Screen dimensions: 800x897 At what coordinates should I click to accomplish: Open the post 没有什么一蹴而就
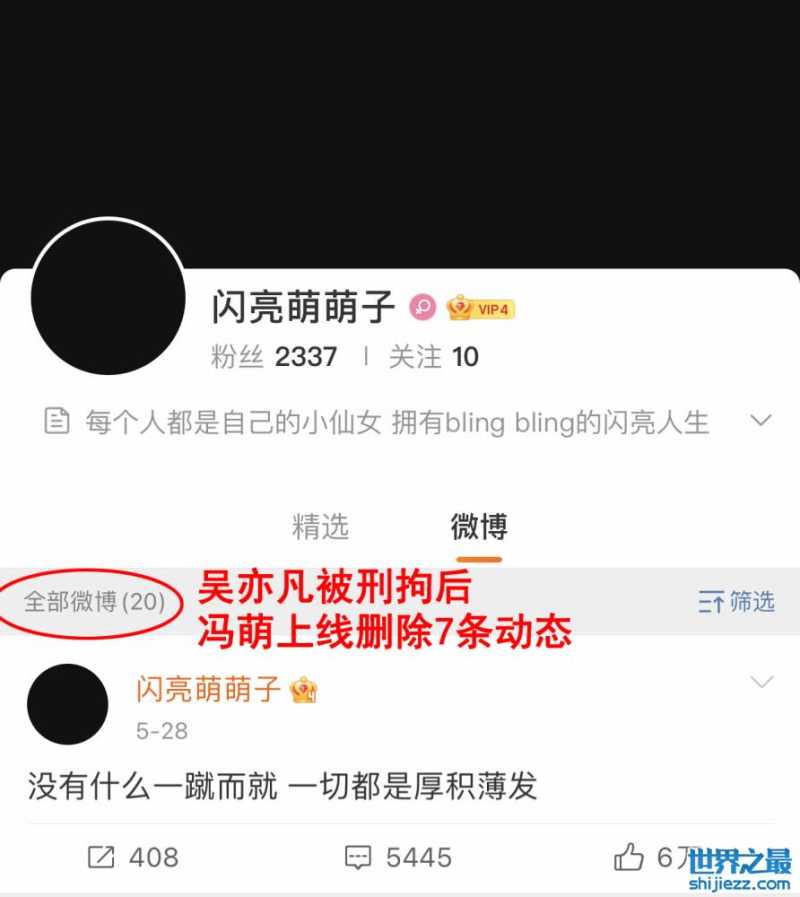283,787
